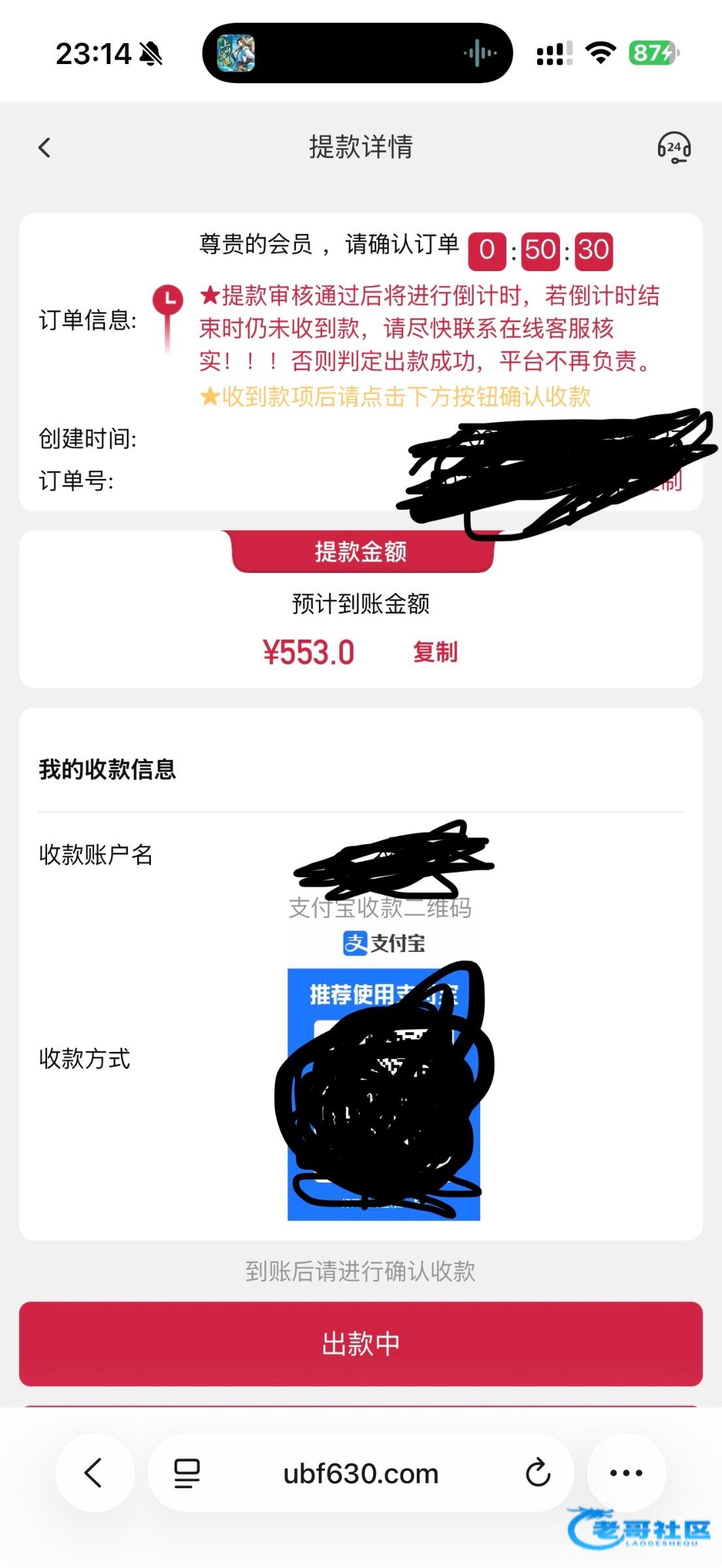
Task: Contact 24-hour customer service
Action: (x=674, y=148)
